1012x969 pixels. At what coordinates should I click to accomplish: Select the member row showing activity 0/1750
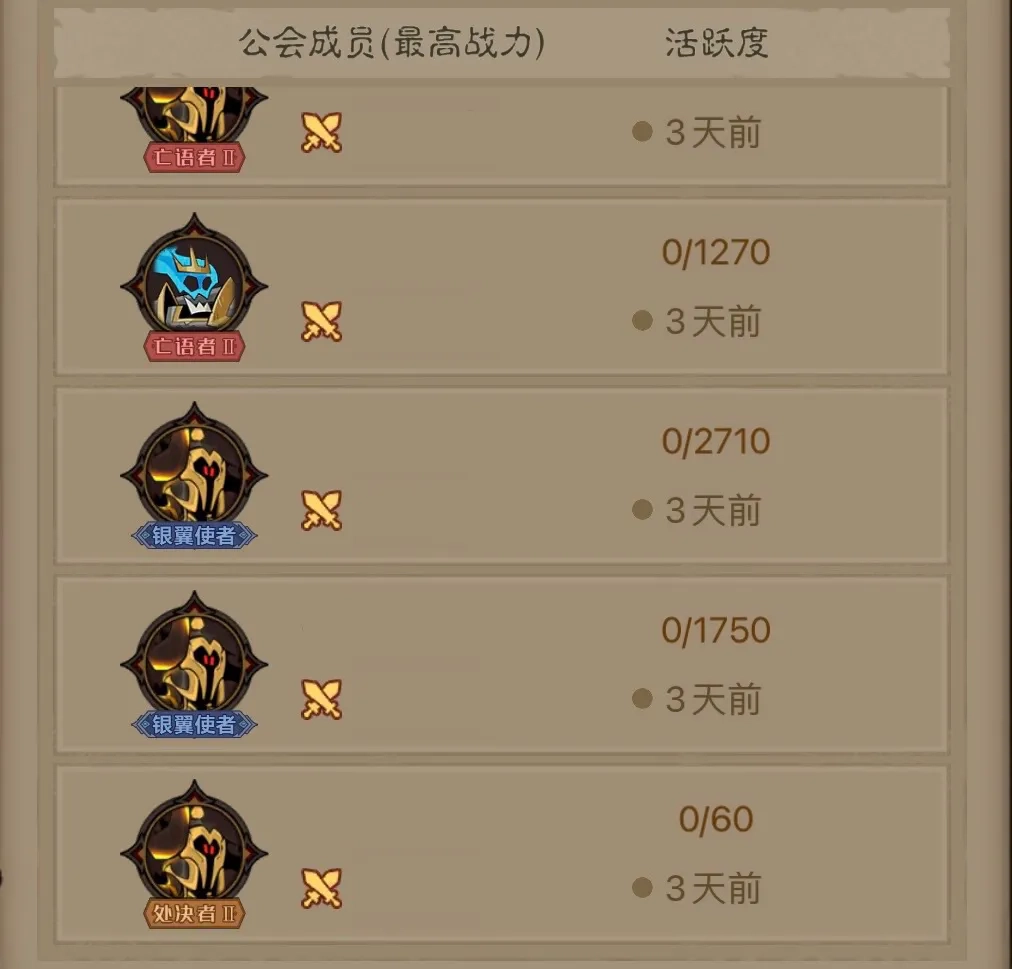coord(500,665)
